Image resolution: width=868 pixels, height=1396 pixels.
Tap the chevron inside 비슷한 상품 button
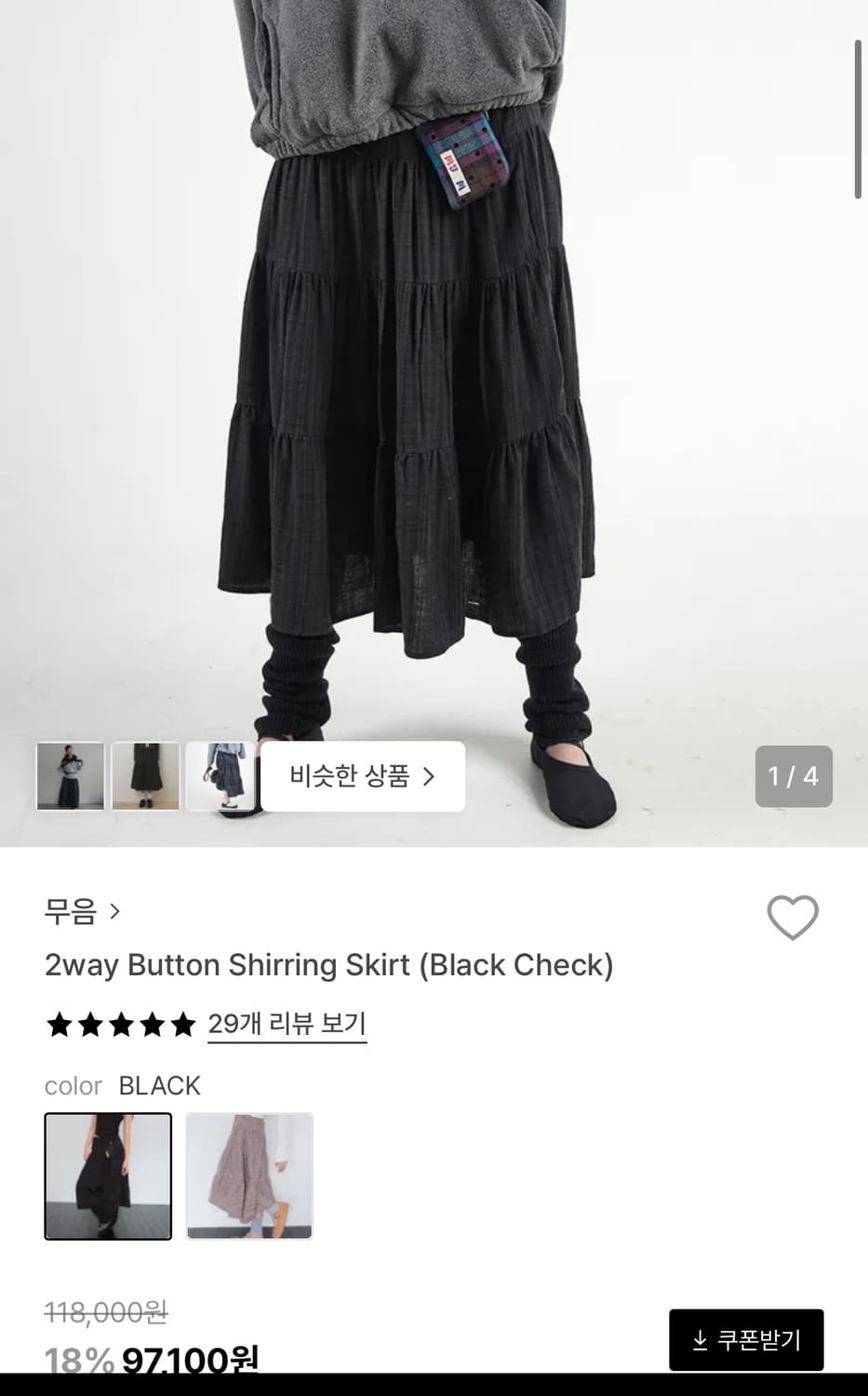[429, 776]
